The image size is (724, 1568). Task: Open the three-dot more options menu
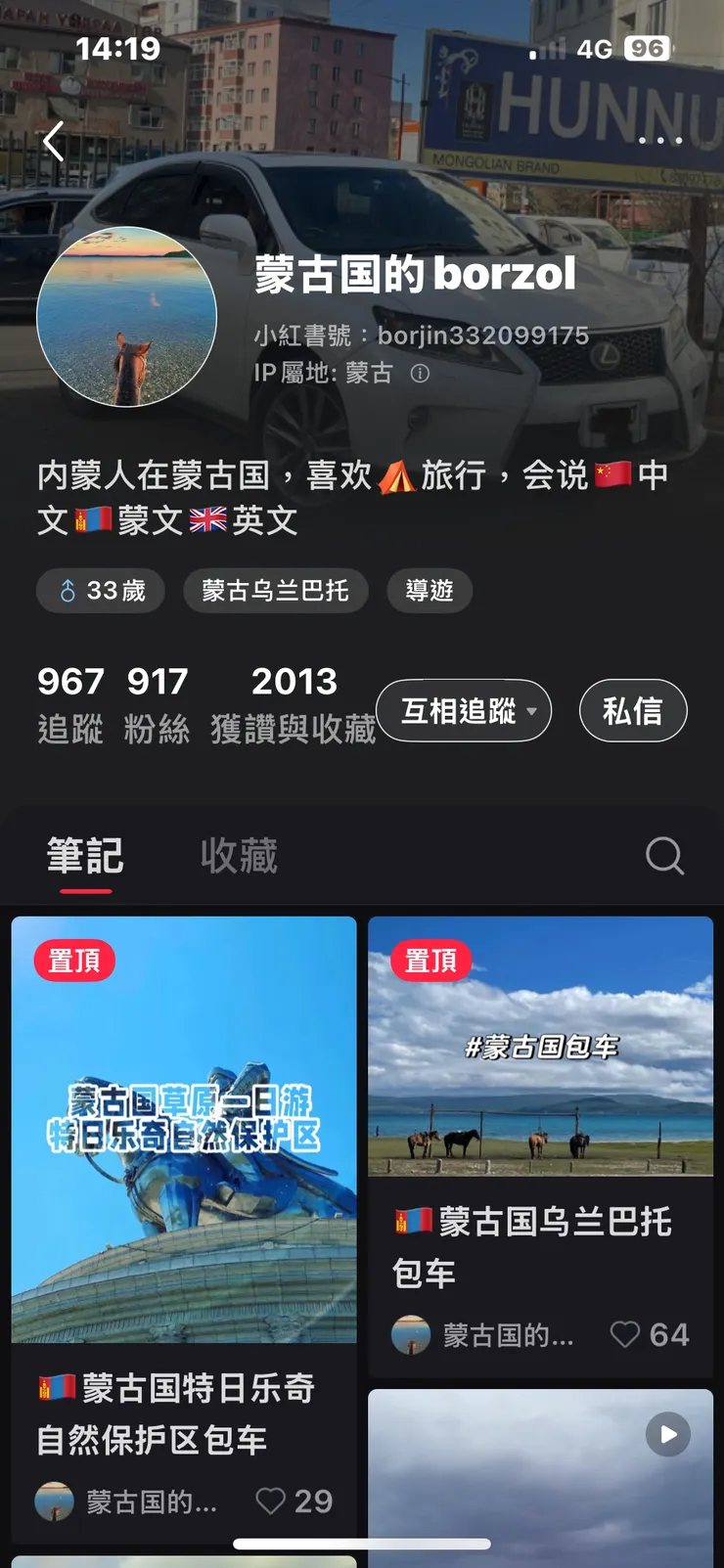pos(660,142)
